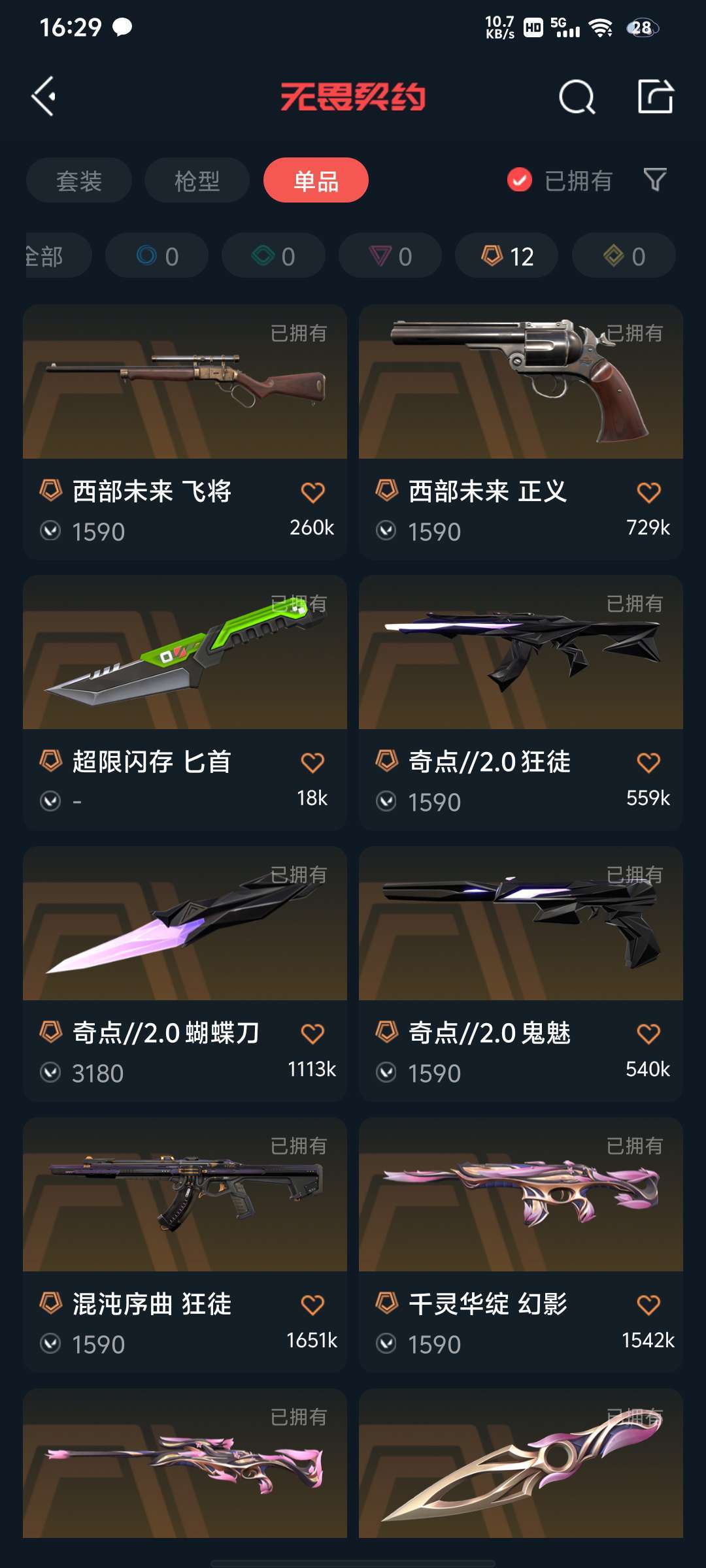Screen dimensions: 706x1568
Task: Go back using the top-left arrow
Action: point(44,97)
